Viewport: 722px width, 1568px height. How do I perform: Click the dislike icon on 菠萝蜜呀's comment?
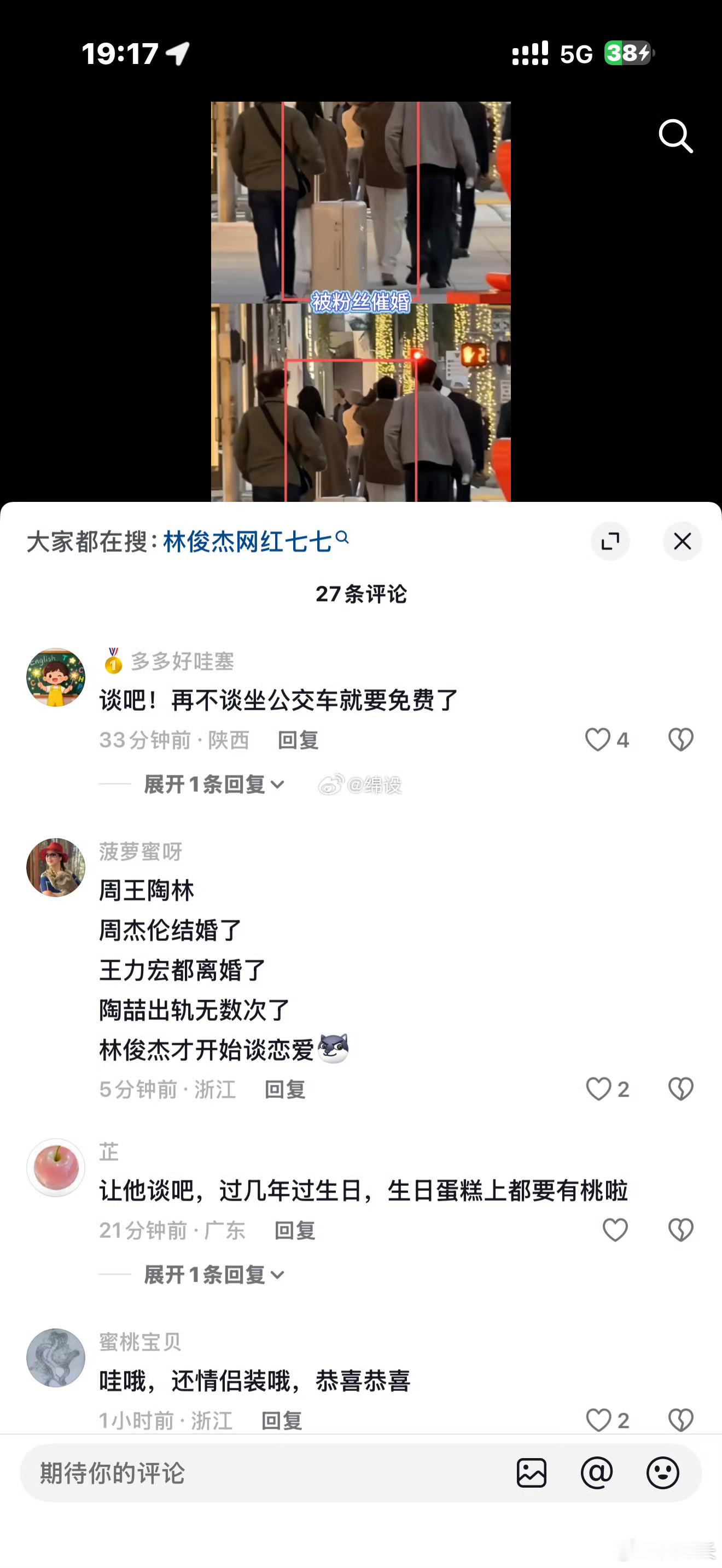(x=680, y=1089)
